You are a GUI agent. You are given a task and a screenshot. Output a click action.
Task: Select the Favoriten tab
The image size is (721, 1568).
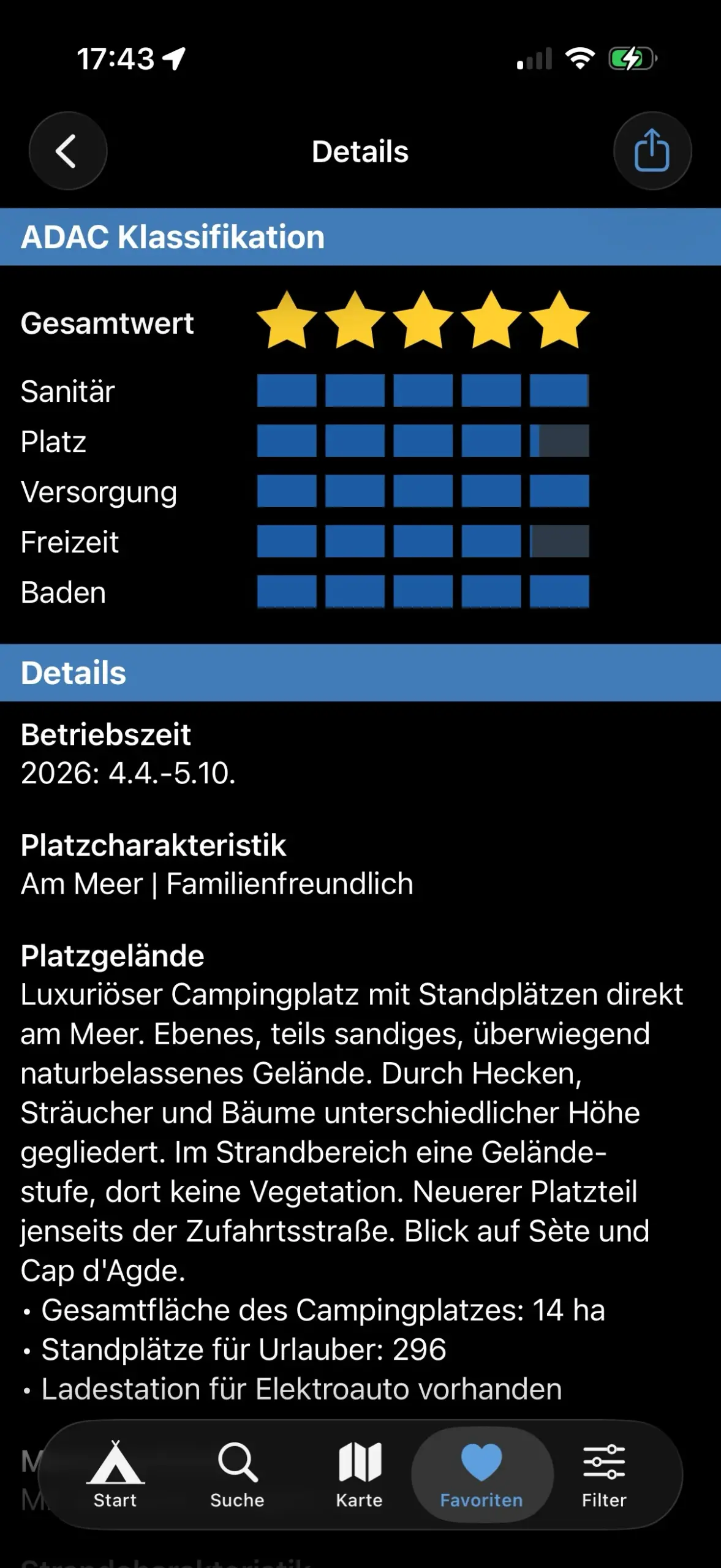(x=481, y=1475)
